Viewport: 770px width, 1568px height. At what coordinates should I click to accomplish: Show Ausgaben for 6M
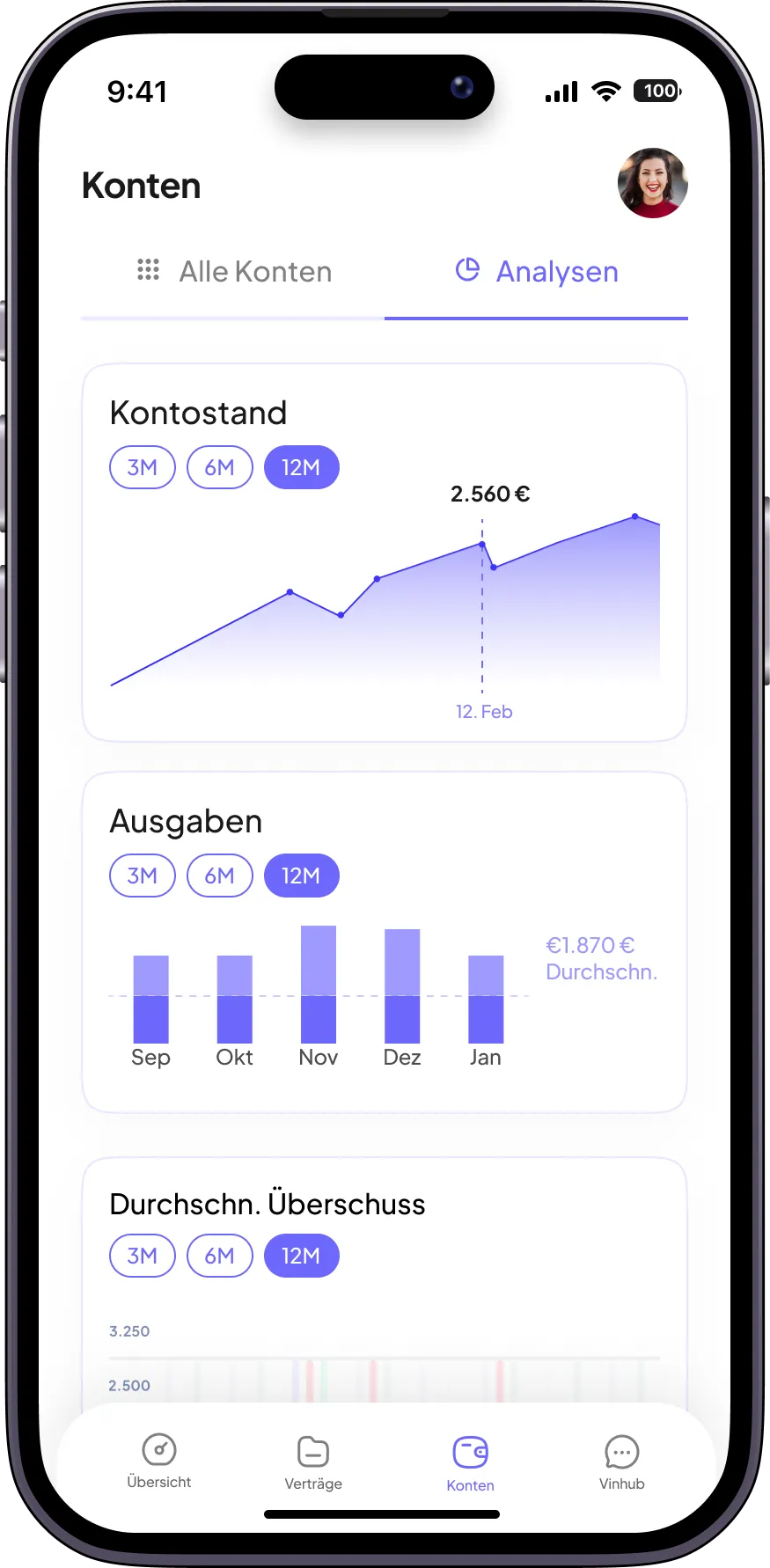pyautogui.click(x=220, y=876)
